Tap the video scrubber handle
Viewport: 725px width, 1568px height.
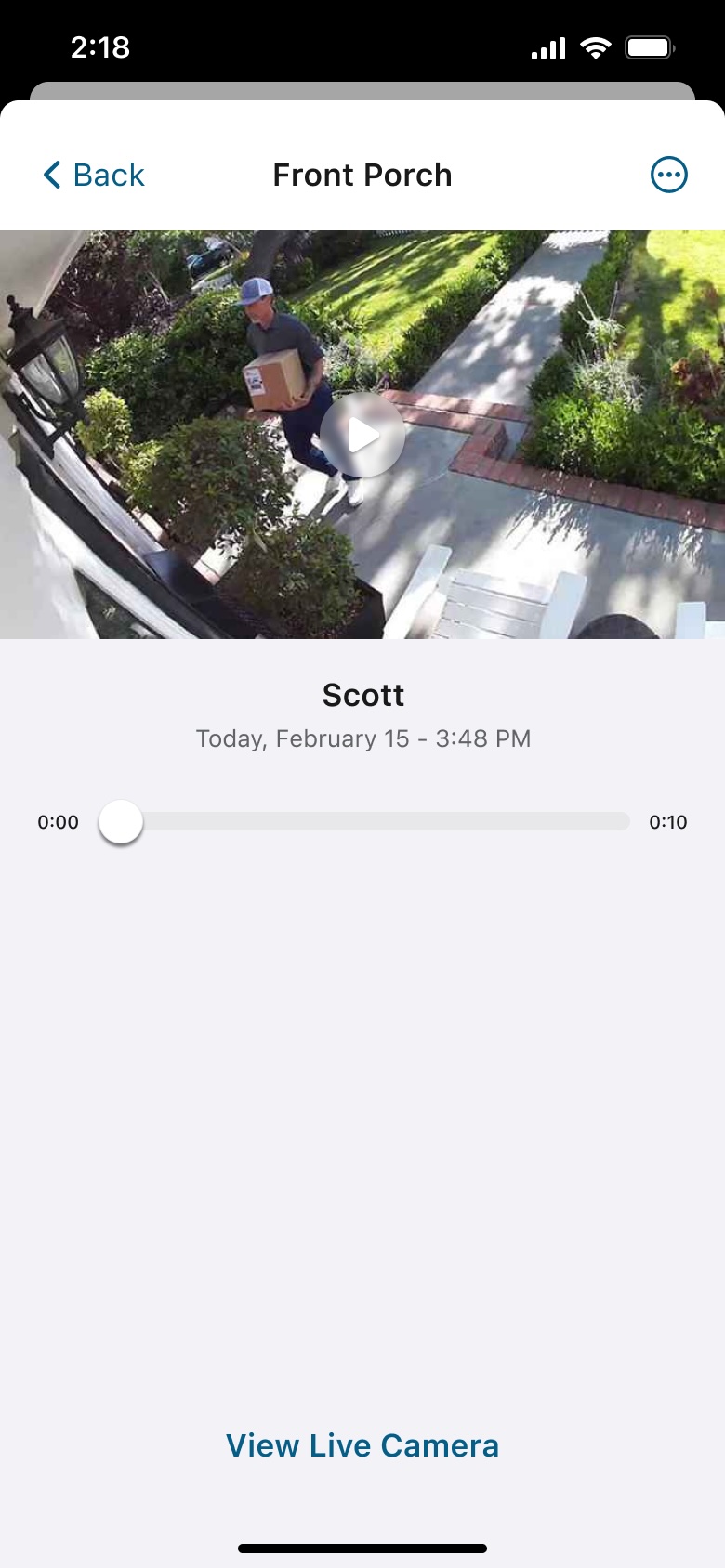click(x=121, y=822)
